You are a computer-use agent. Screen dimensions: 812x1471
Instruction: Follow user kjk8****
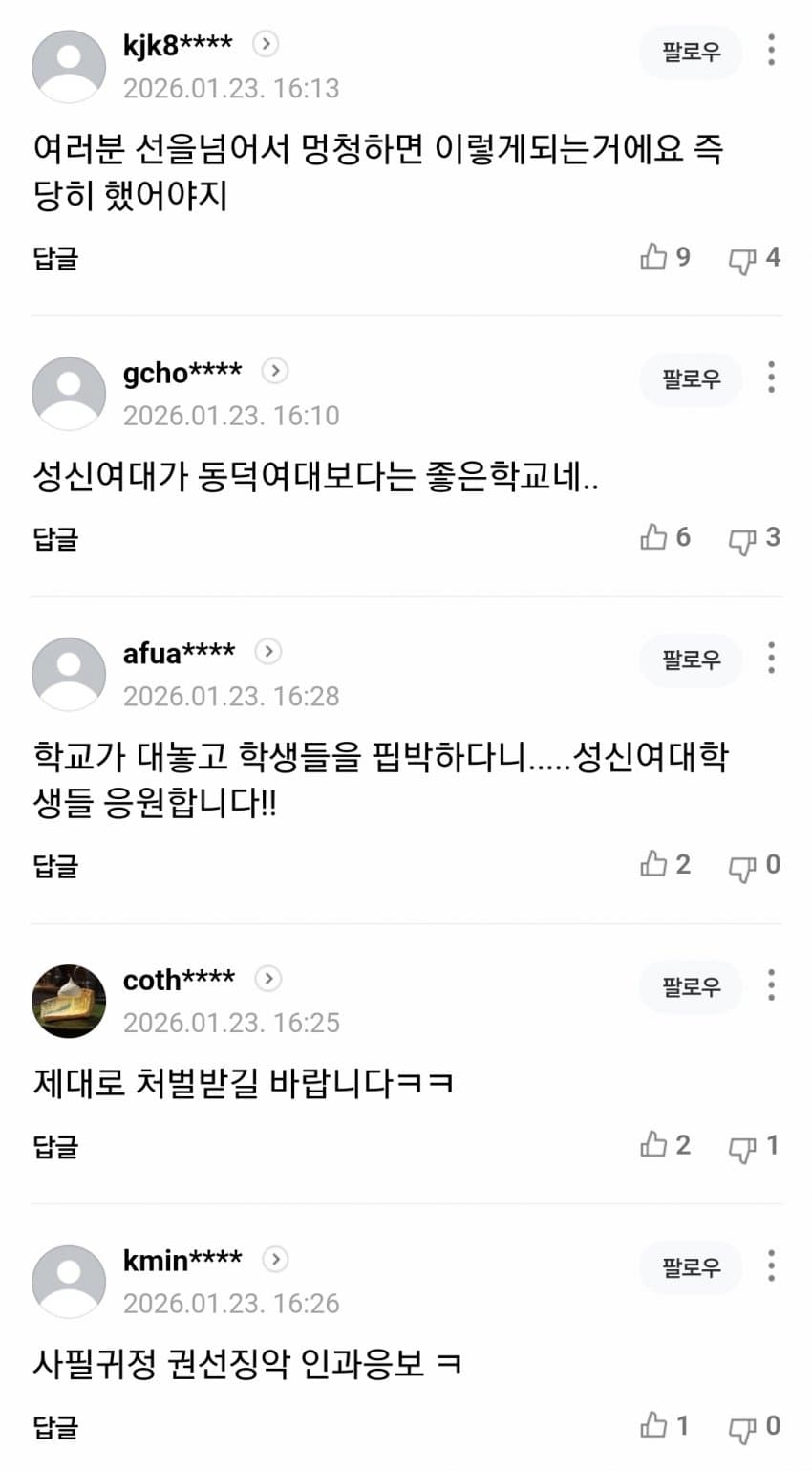(x=691, y=52)
